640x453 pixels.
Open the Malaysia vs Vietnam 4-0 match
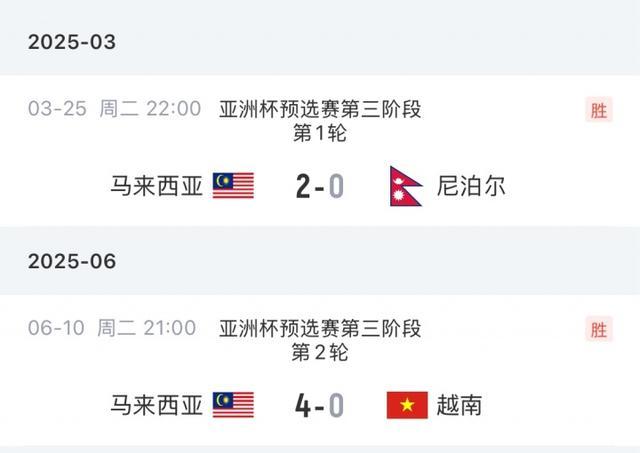[319, 405]
